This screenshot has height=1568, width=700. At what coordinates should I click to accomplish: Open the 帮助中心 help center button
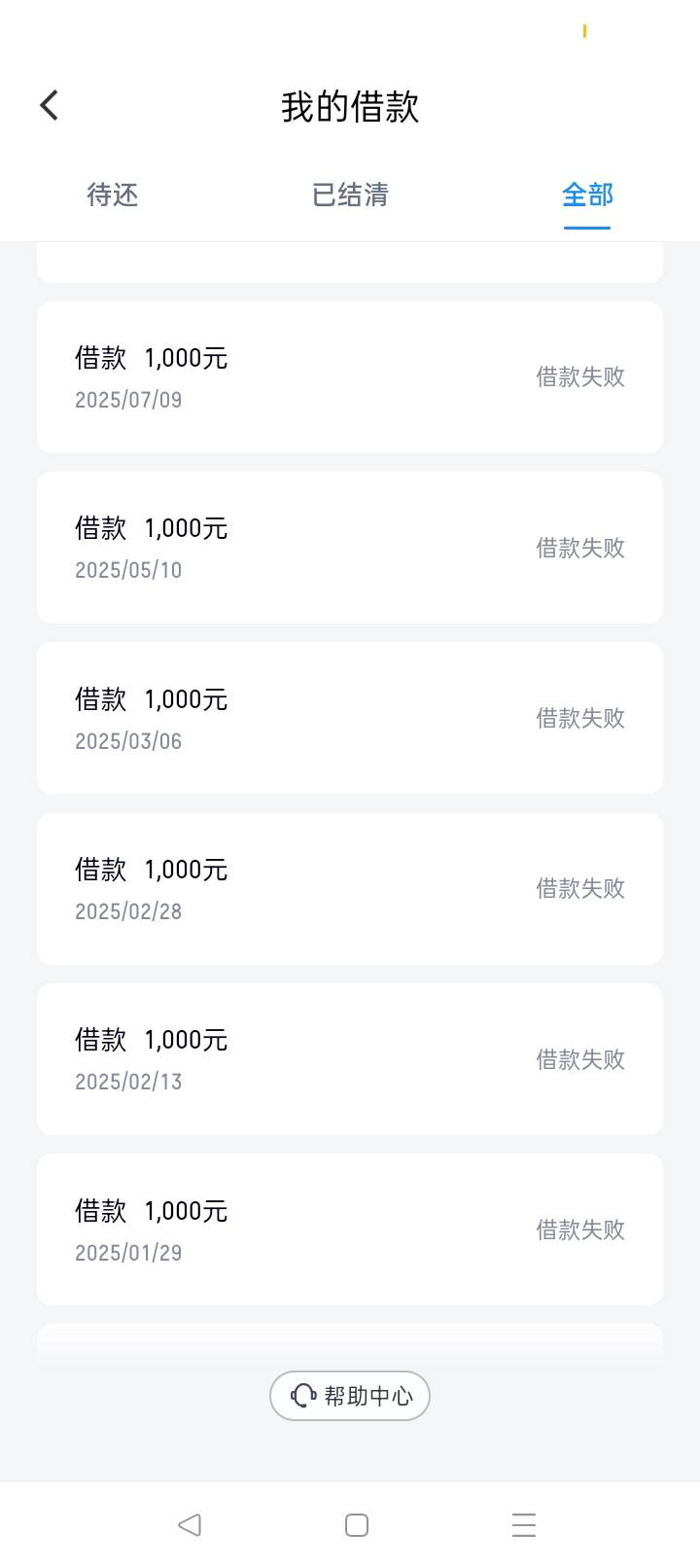tap(350, 1396)
